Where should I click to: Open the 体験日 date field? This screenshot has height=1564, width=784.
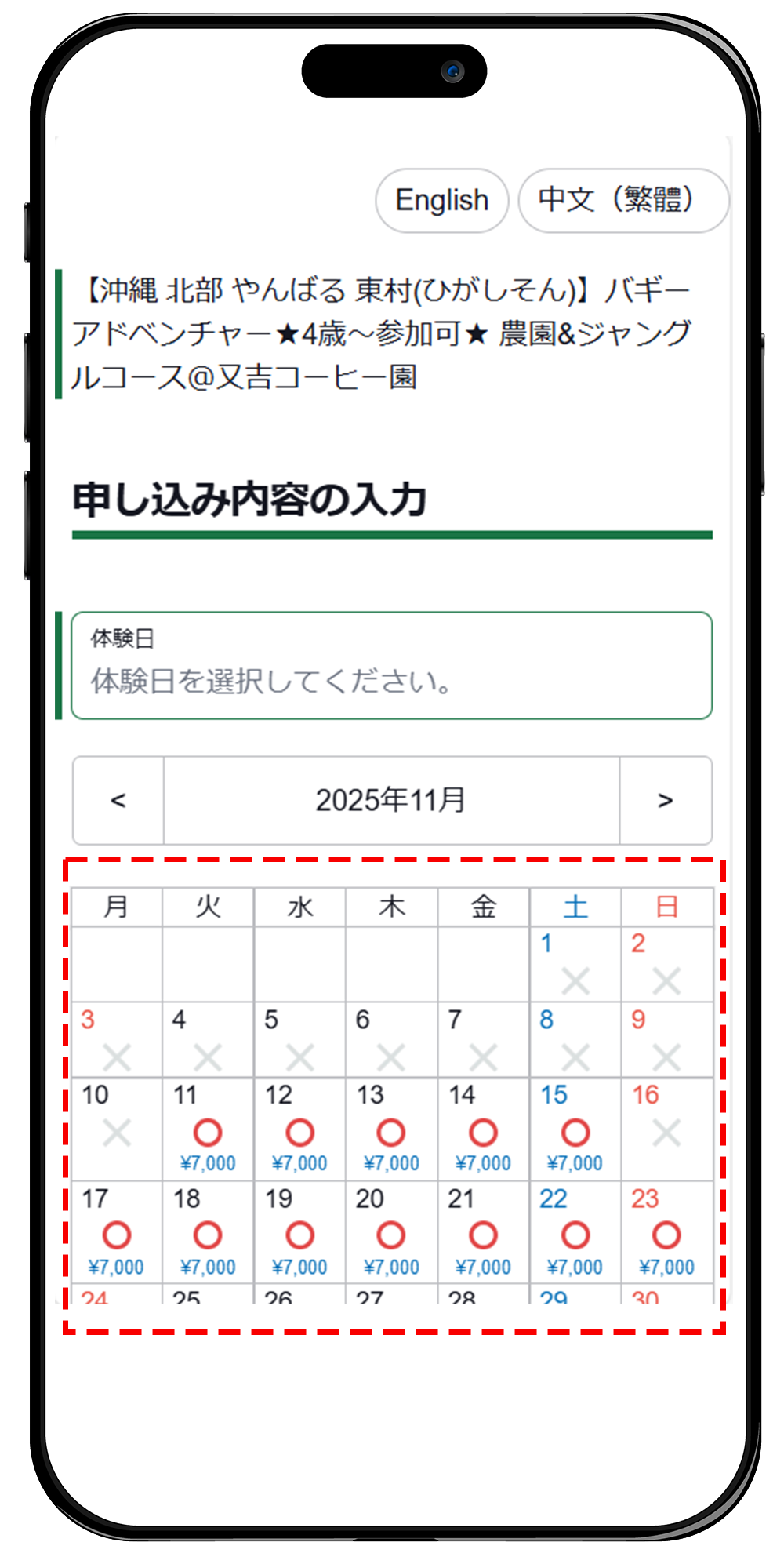pos(391,665)
